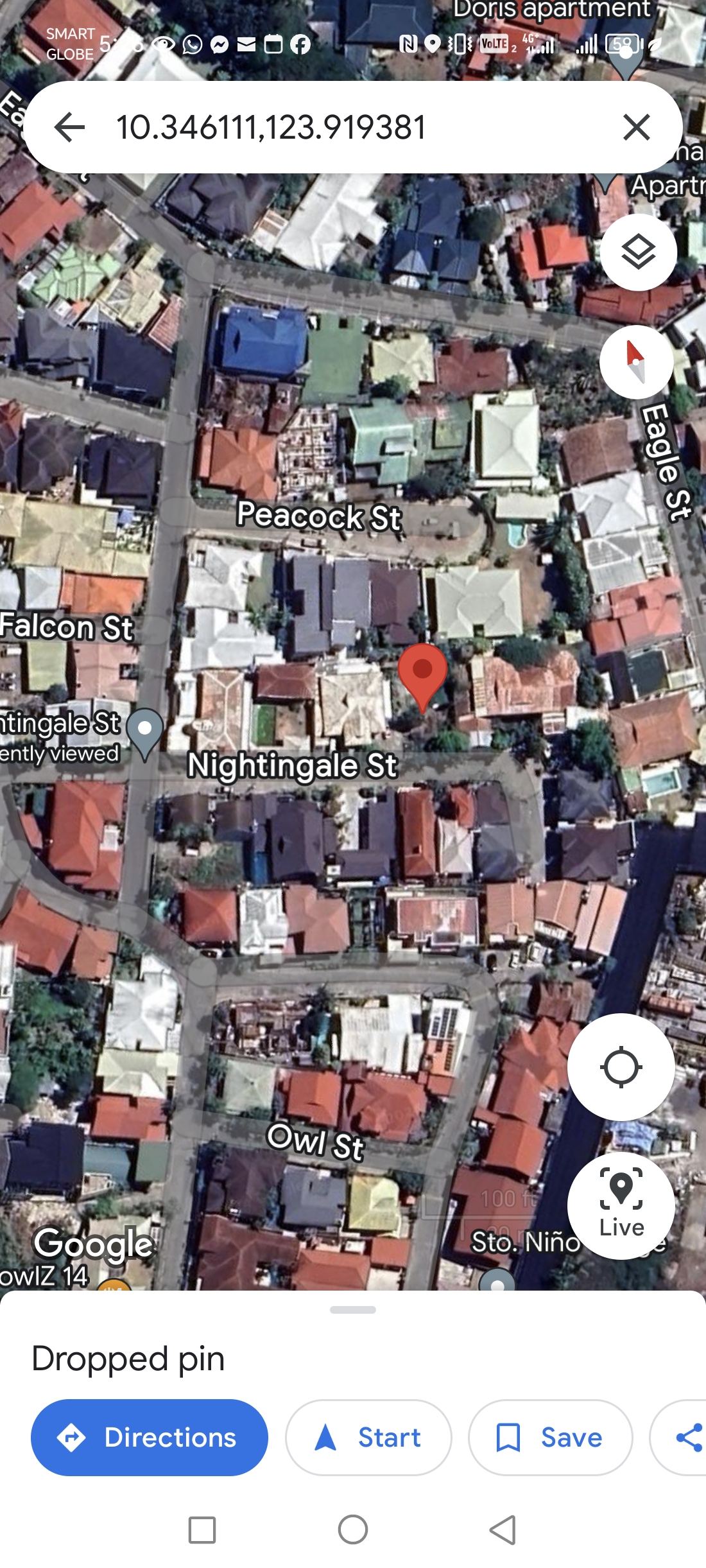The image size is (706, 1568).
Task: Clear the coordinates search text
Action: (x=636, y=127)
